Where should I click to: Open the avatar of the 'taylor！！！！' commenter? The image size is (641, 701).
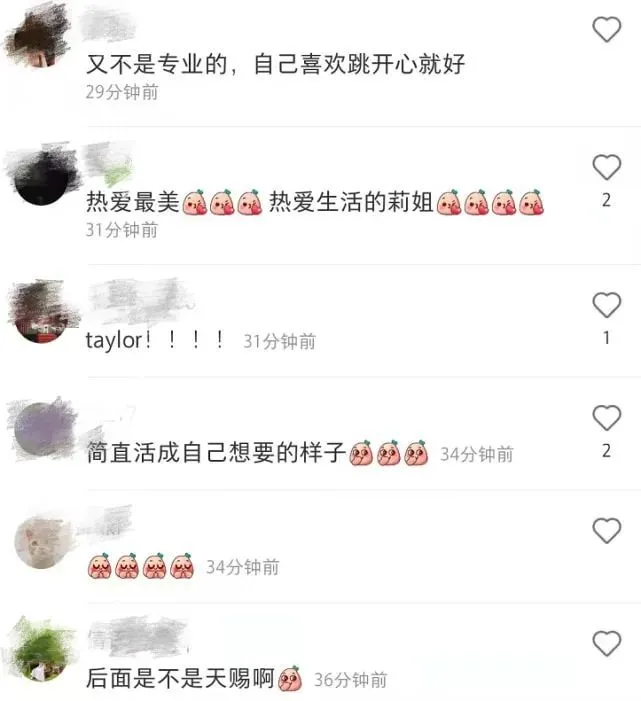pos(42,312)
